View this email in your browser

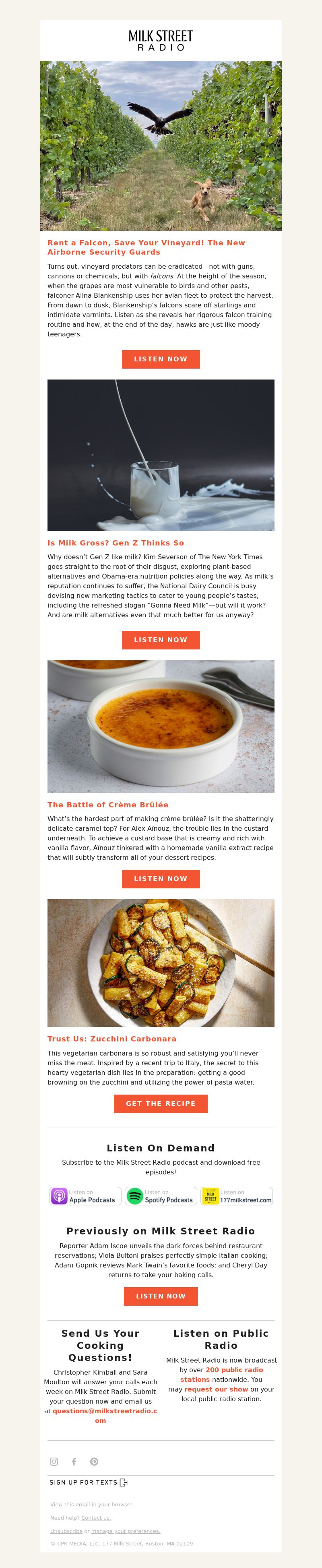122,1504
